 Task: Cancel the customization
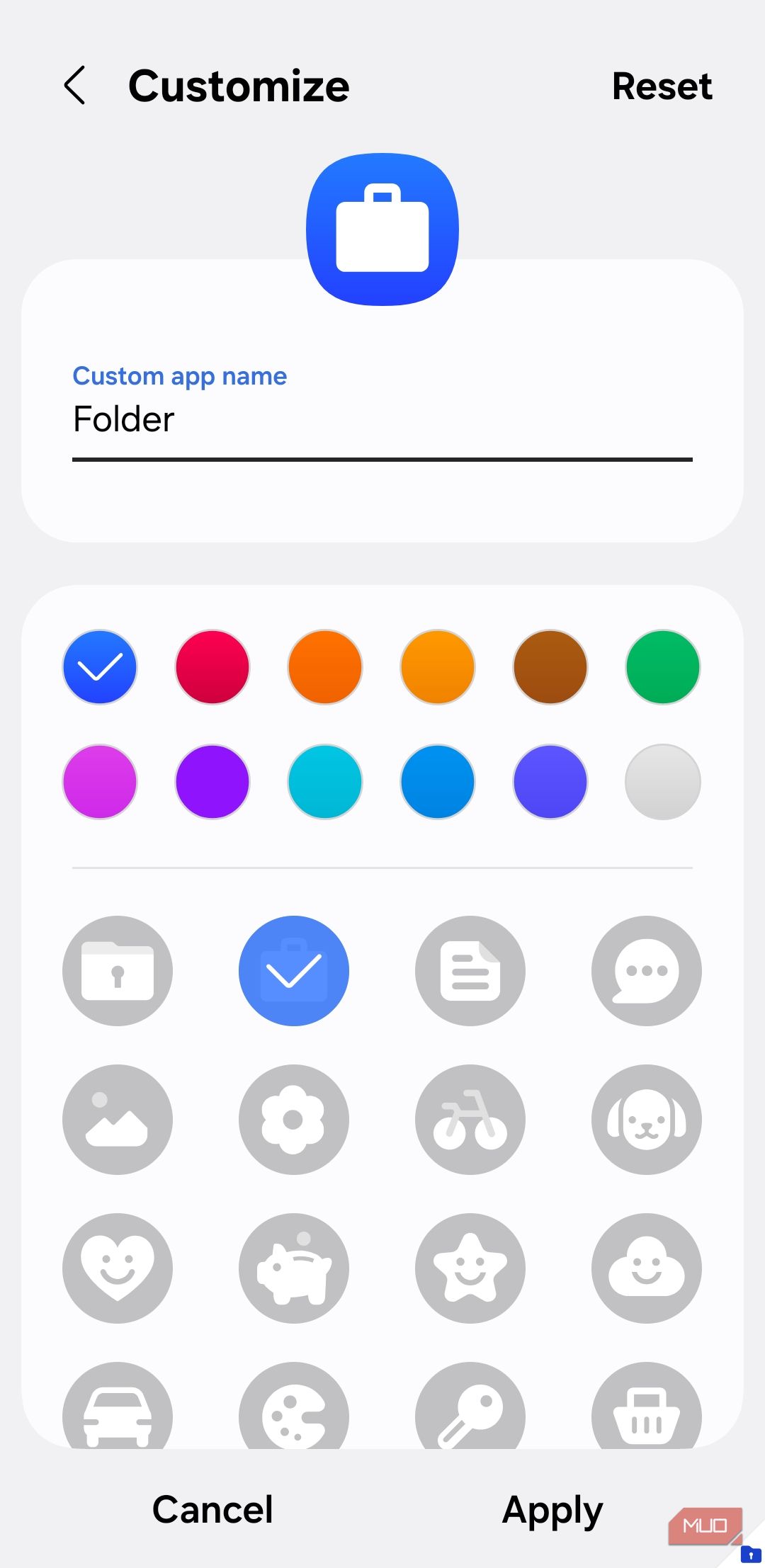(212, 1509)
